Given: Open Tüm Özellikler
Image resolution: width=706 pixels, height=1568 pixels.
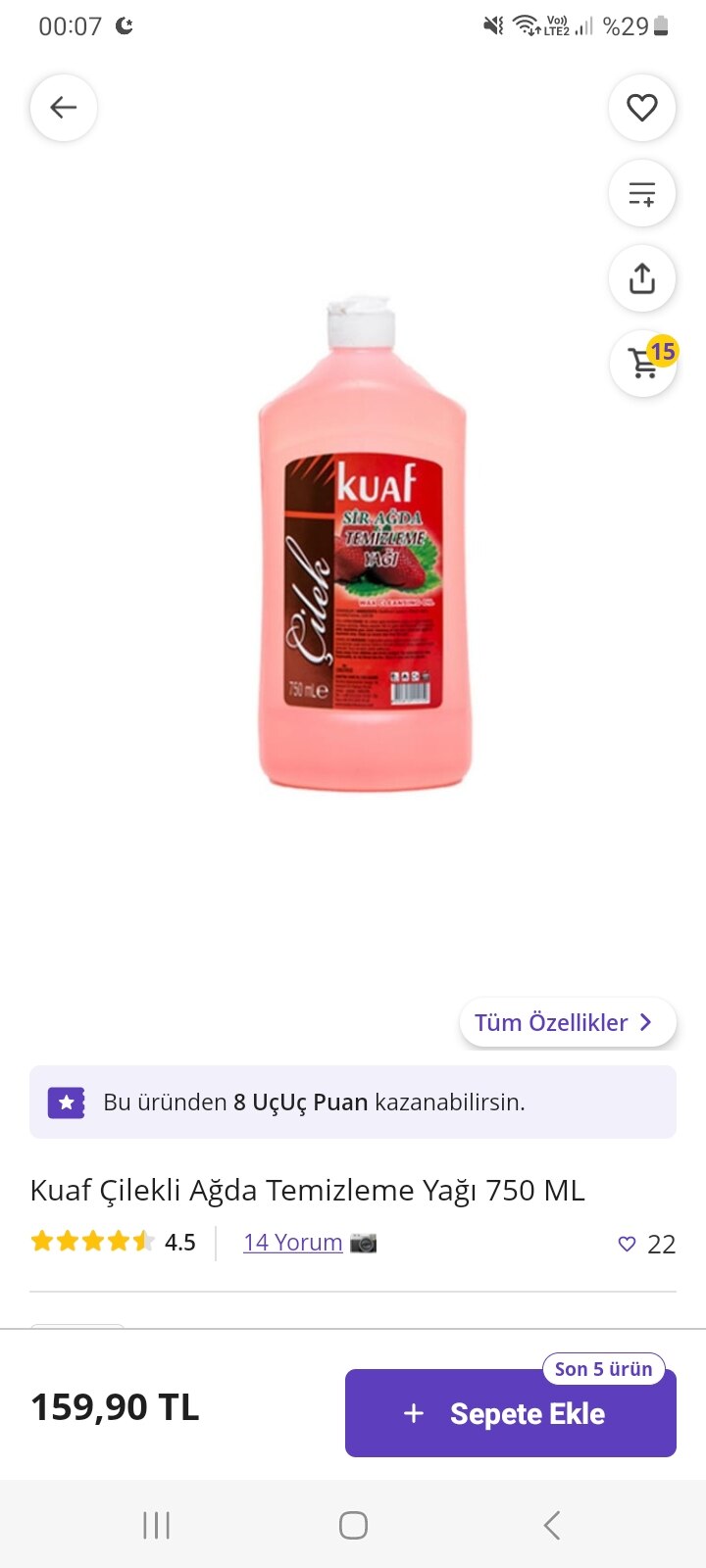Looking at the screenshot, I should 567,1022.
